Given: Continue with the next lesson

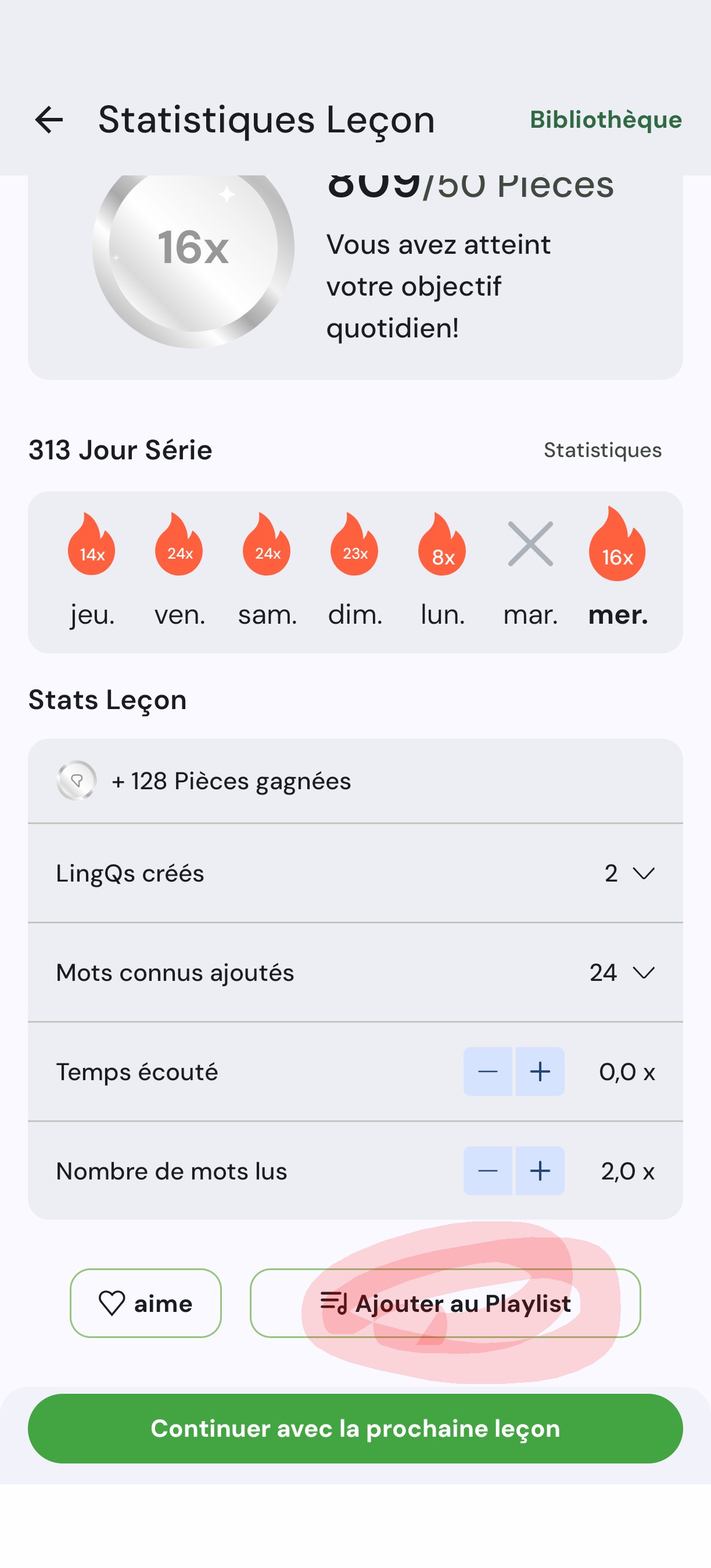Looking at the screenshot, I should click(355, 1428).
